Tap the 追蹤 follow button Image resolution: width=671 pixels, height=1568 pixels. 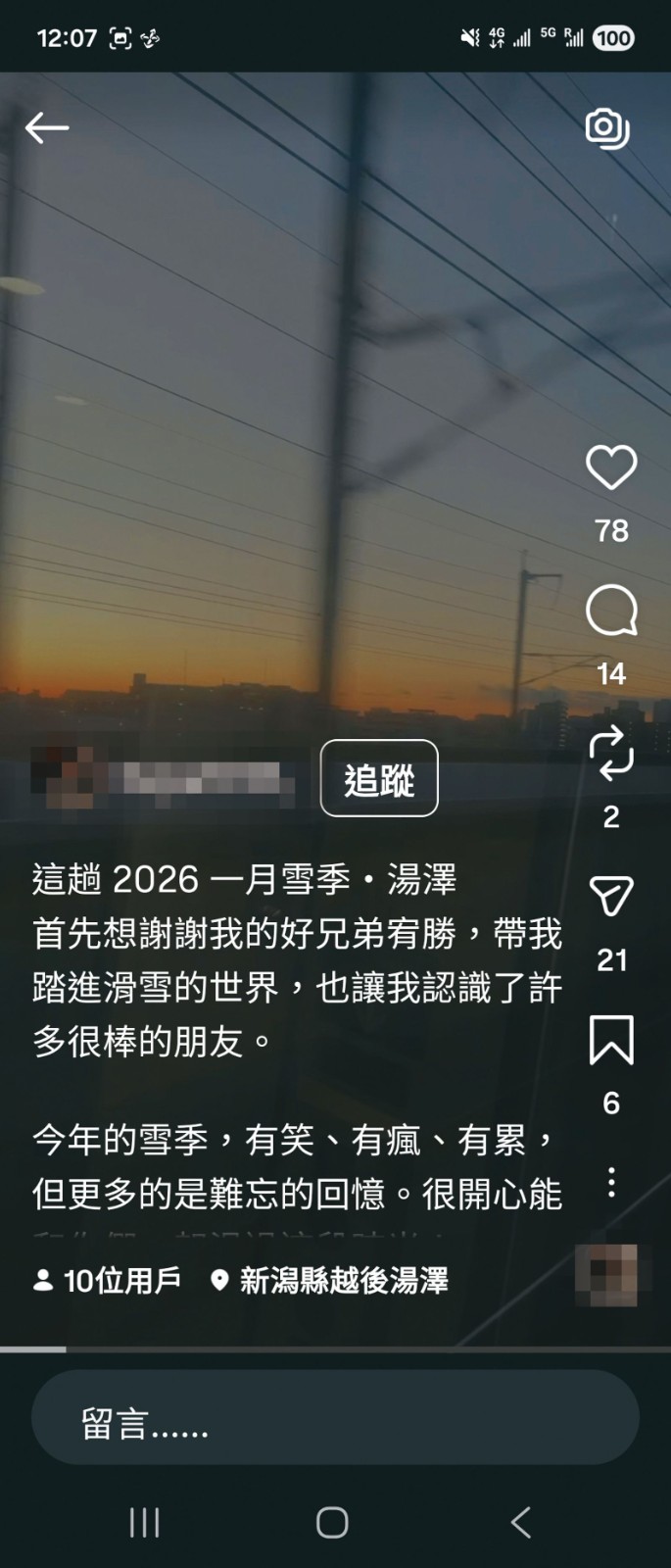pyautogui.click(x=379, y=778)
